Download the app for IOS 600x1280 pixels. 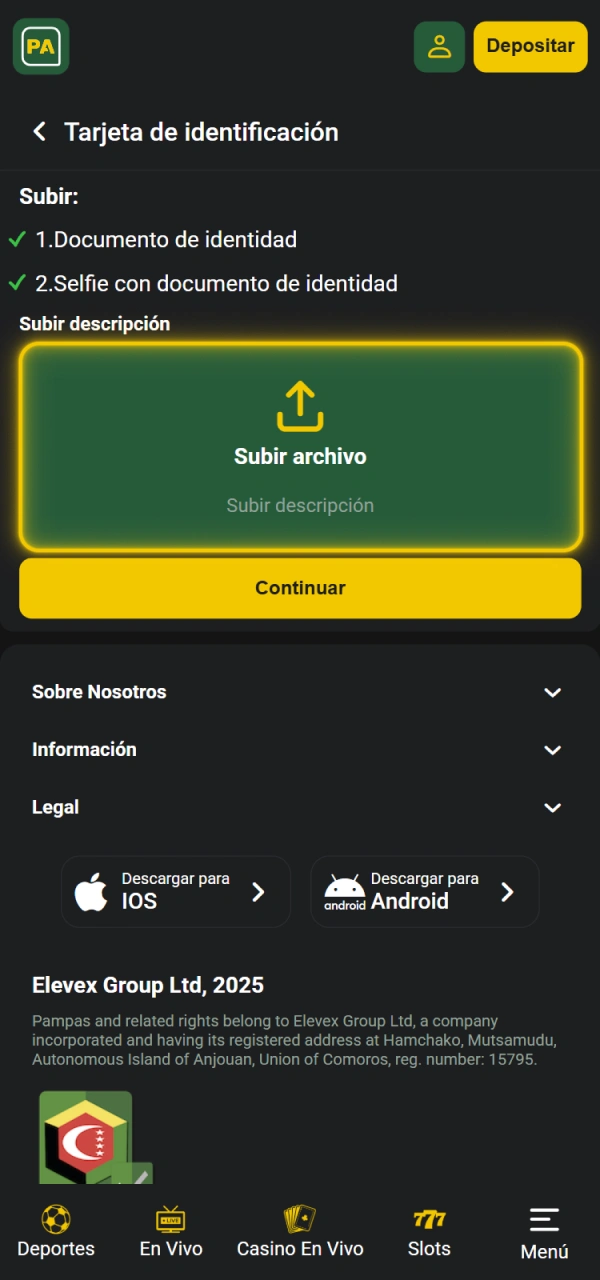click(x=176, y=891)
